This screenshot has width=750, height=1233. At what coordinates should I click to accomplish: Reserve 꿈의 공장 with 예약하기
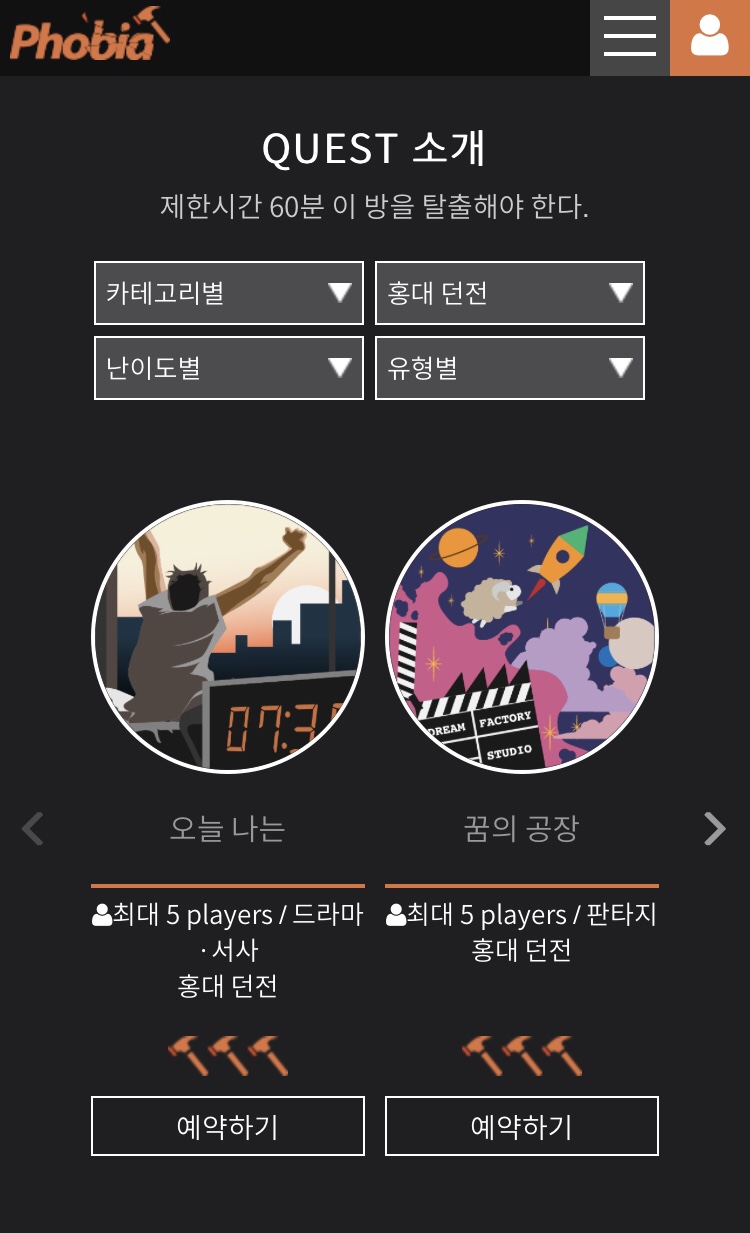tap(522, 1126)
